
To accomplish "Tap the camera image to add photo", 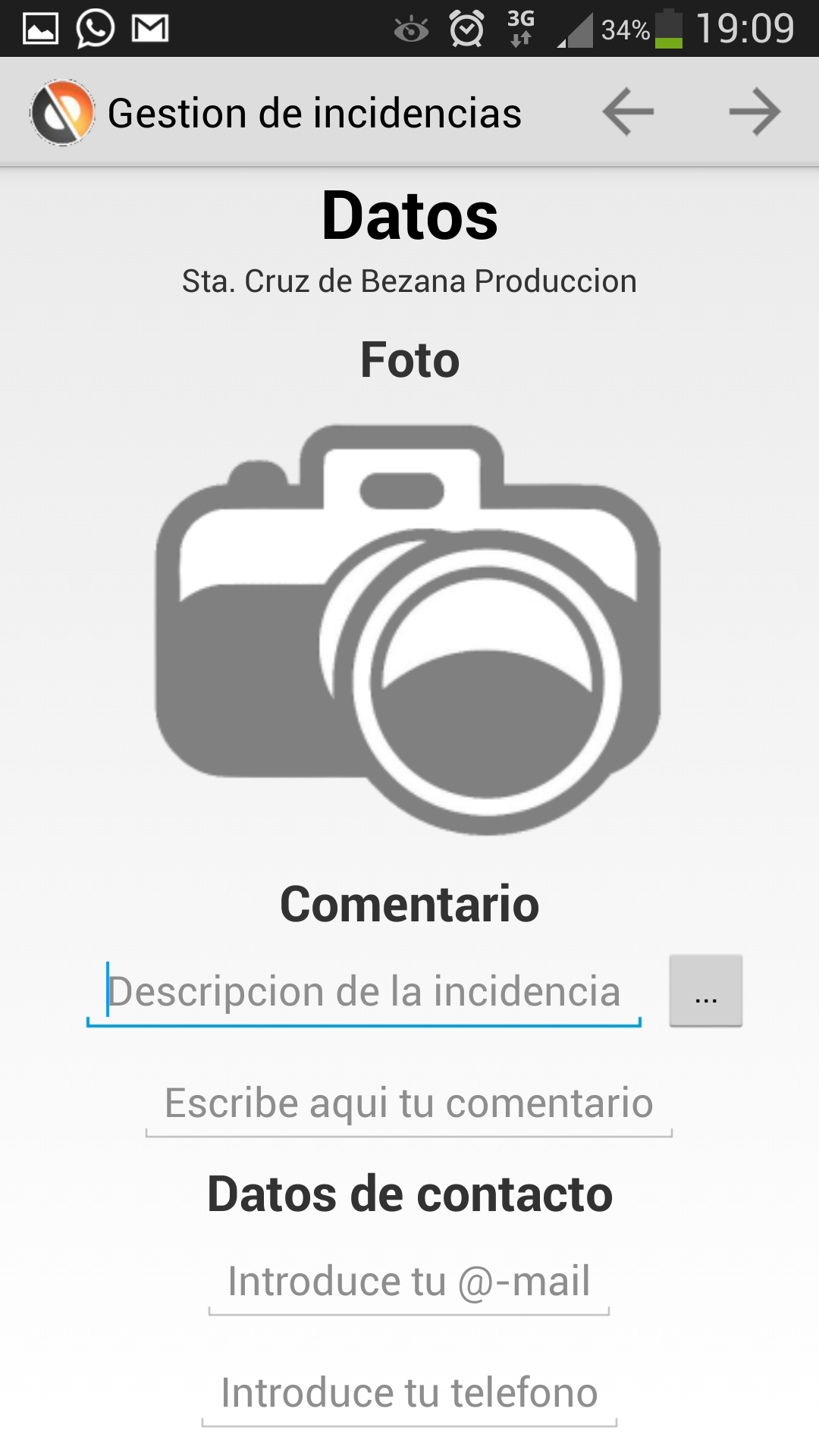I will point(408,629).
